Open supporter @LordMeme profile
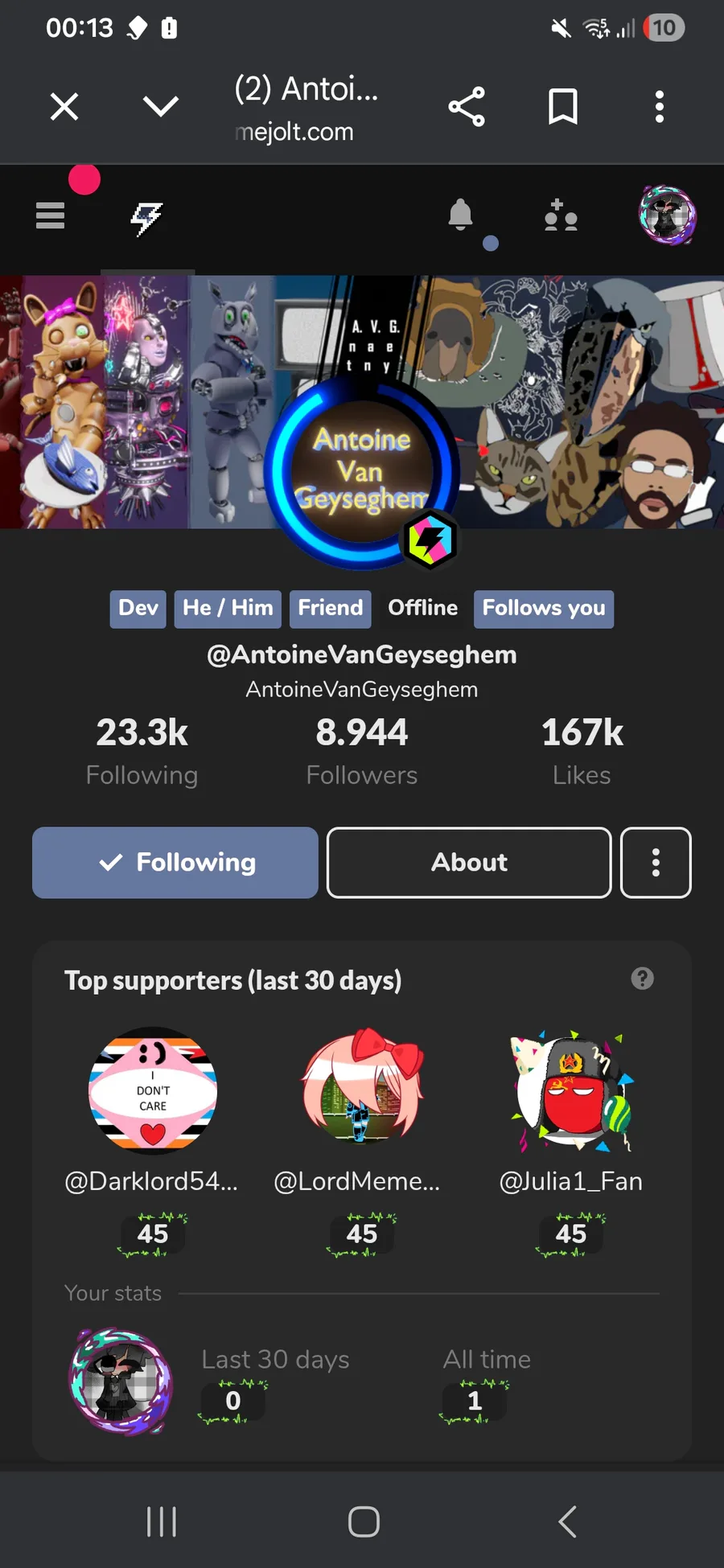 pyautogui.click(x=361, y=1091)
